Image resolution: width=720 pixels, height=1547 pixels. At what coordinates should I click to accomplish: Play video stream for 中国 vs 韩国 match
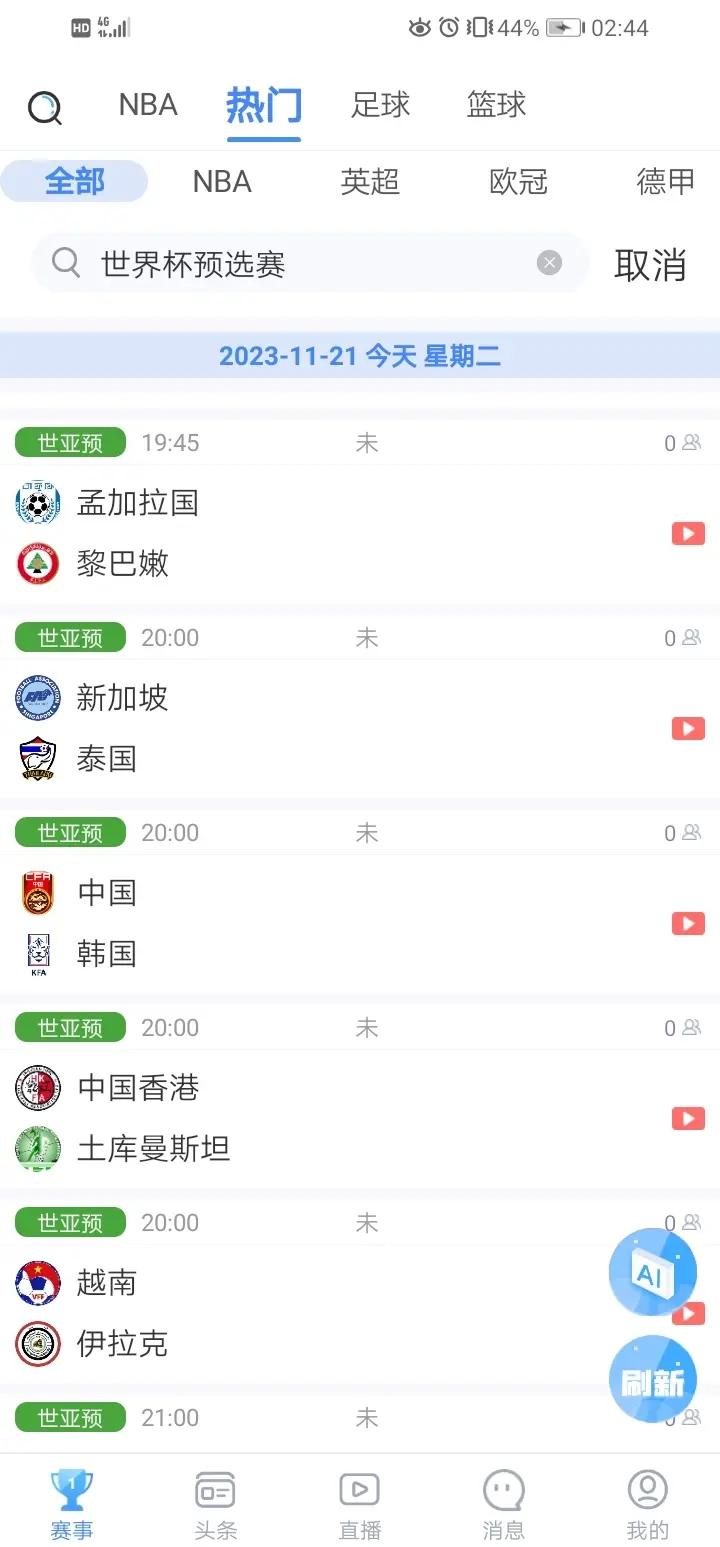pos(687,923)
